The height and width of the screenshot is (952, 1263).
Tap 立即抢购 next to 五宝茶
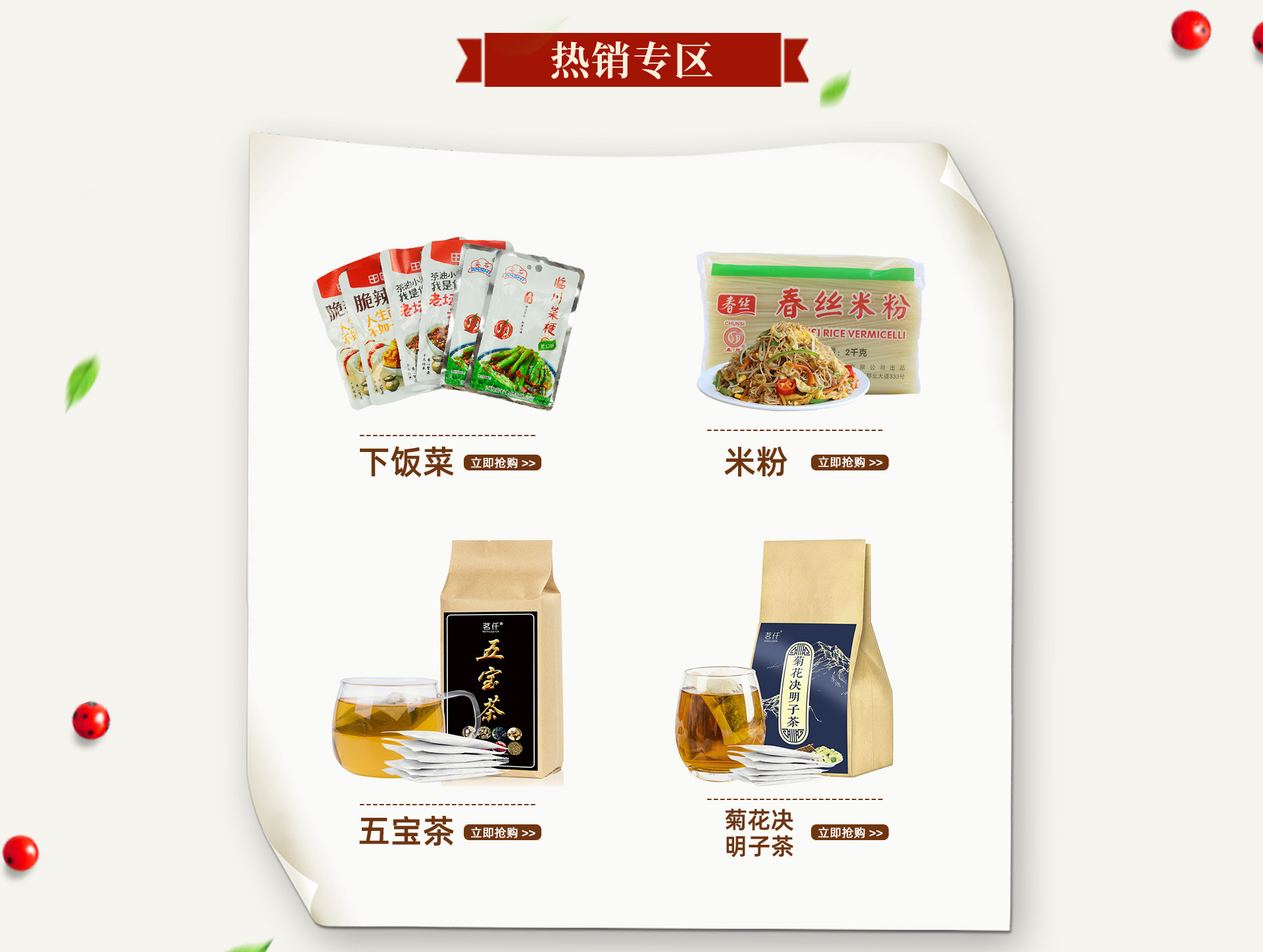(x=502, y=832)
